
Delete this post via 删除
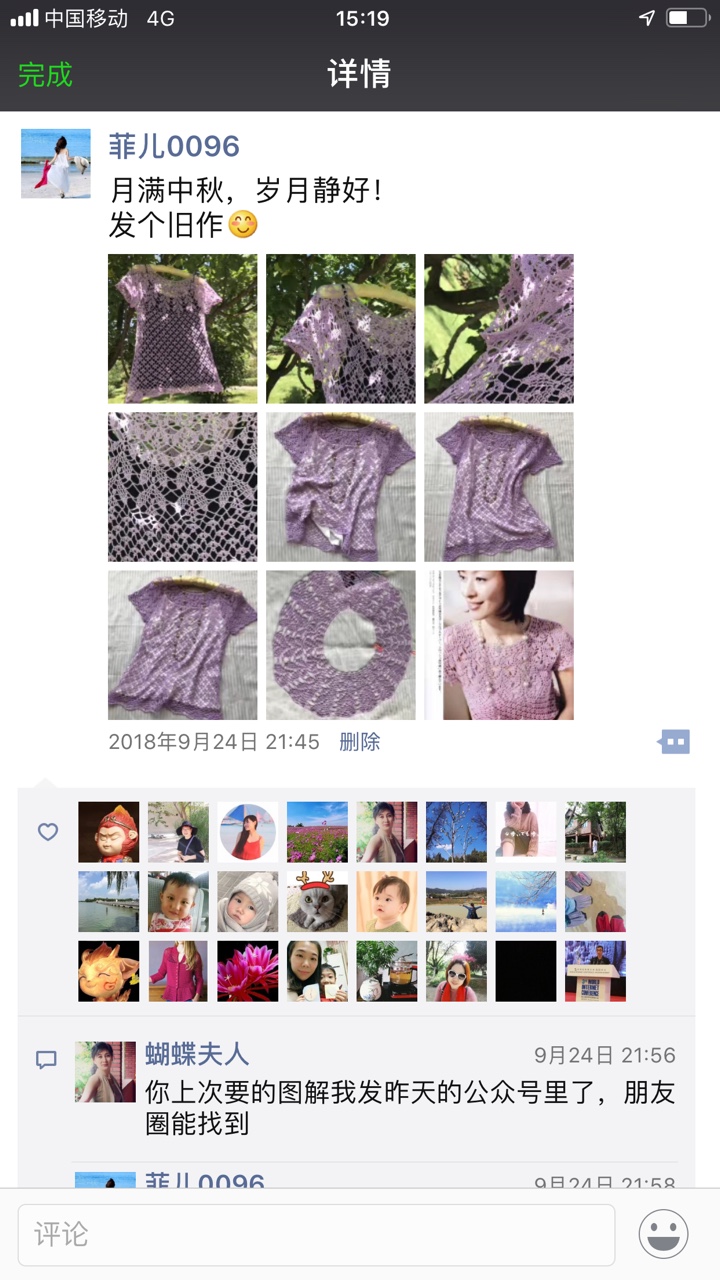pyautogui.click(x=359, y=742)
